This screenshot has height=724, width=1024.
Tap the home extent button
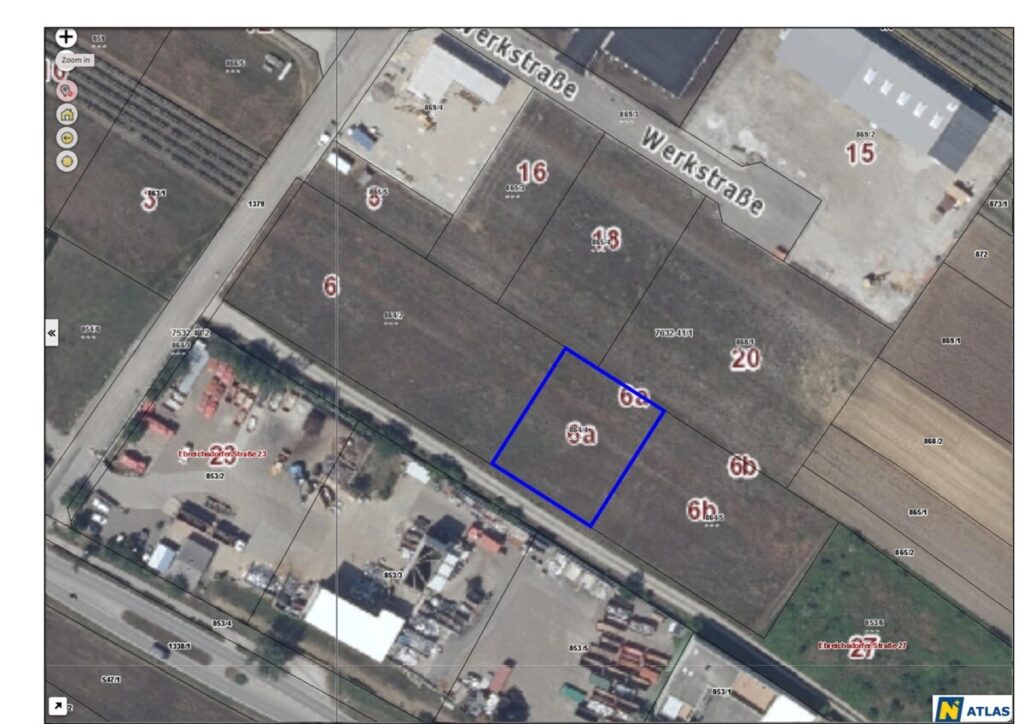pyautogui.click(x=67, y=114)
